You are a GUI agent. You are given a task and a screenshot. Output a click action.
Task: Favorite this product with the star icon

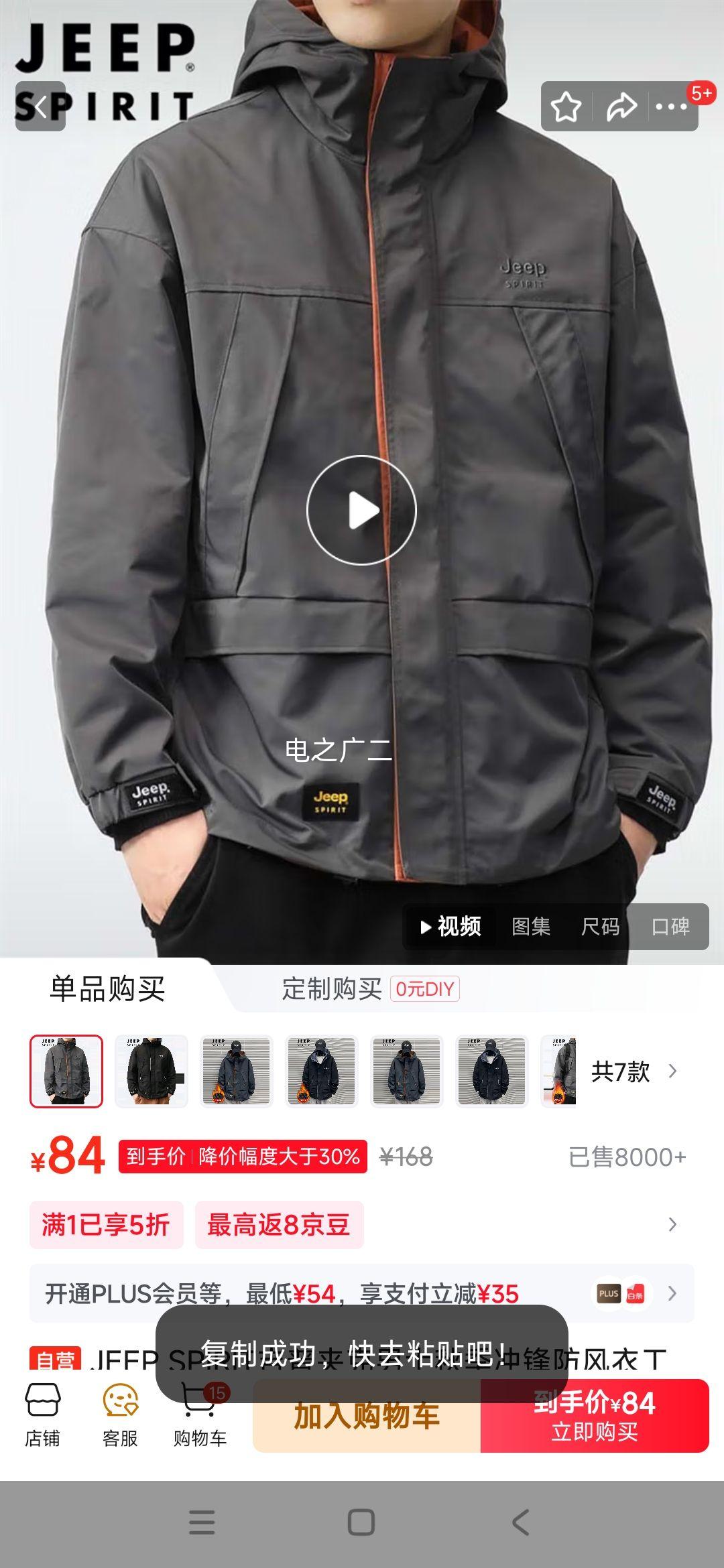(566, 107)
